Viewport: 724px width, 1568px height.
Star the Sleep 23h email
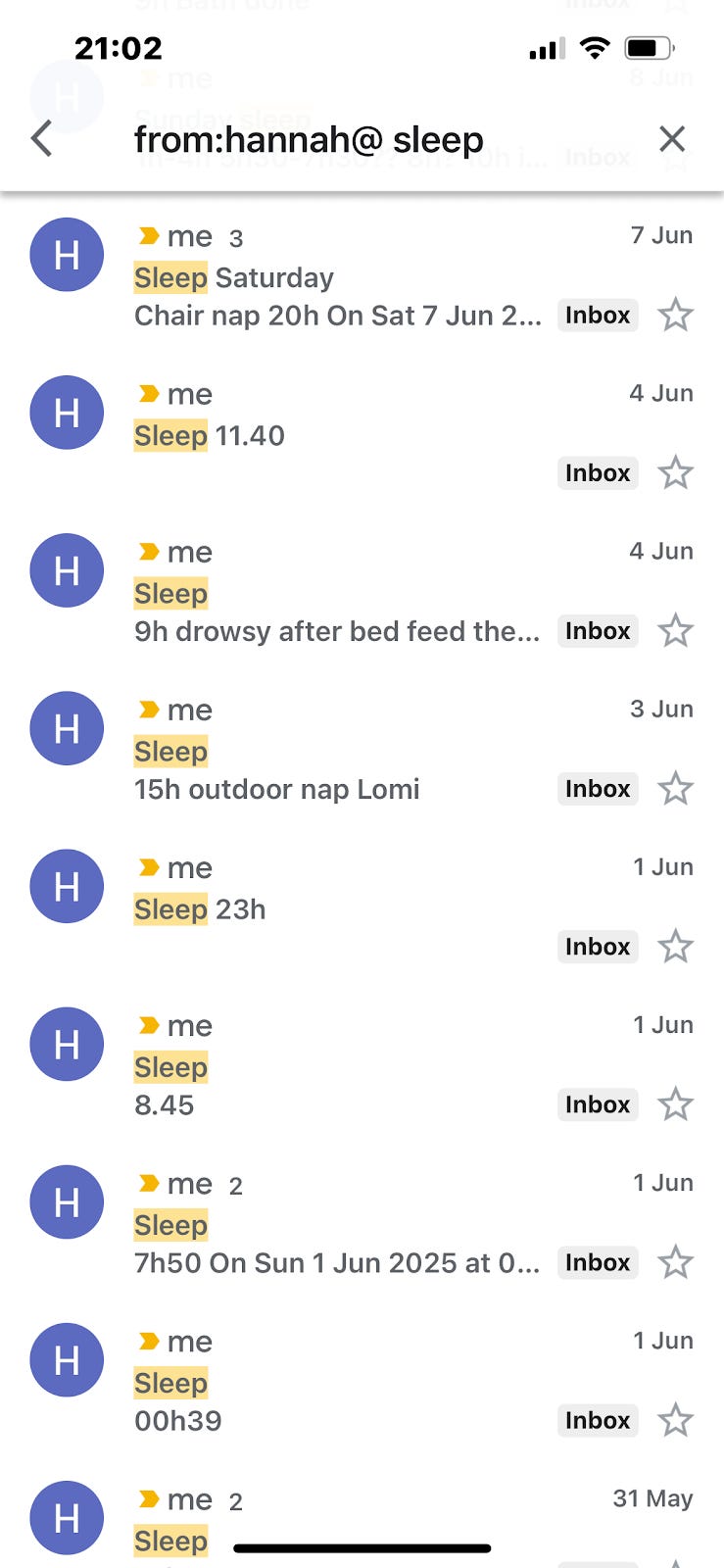[x=675, y=947]
